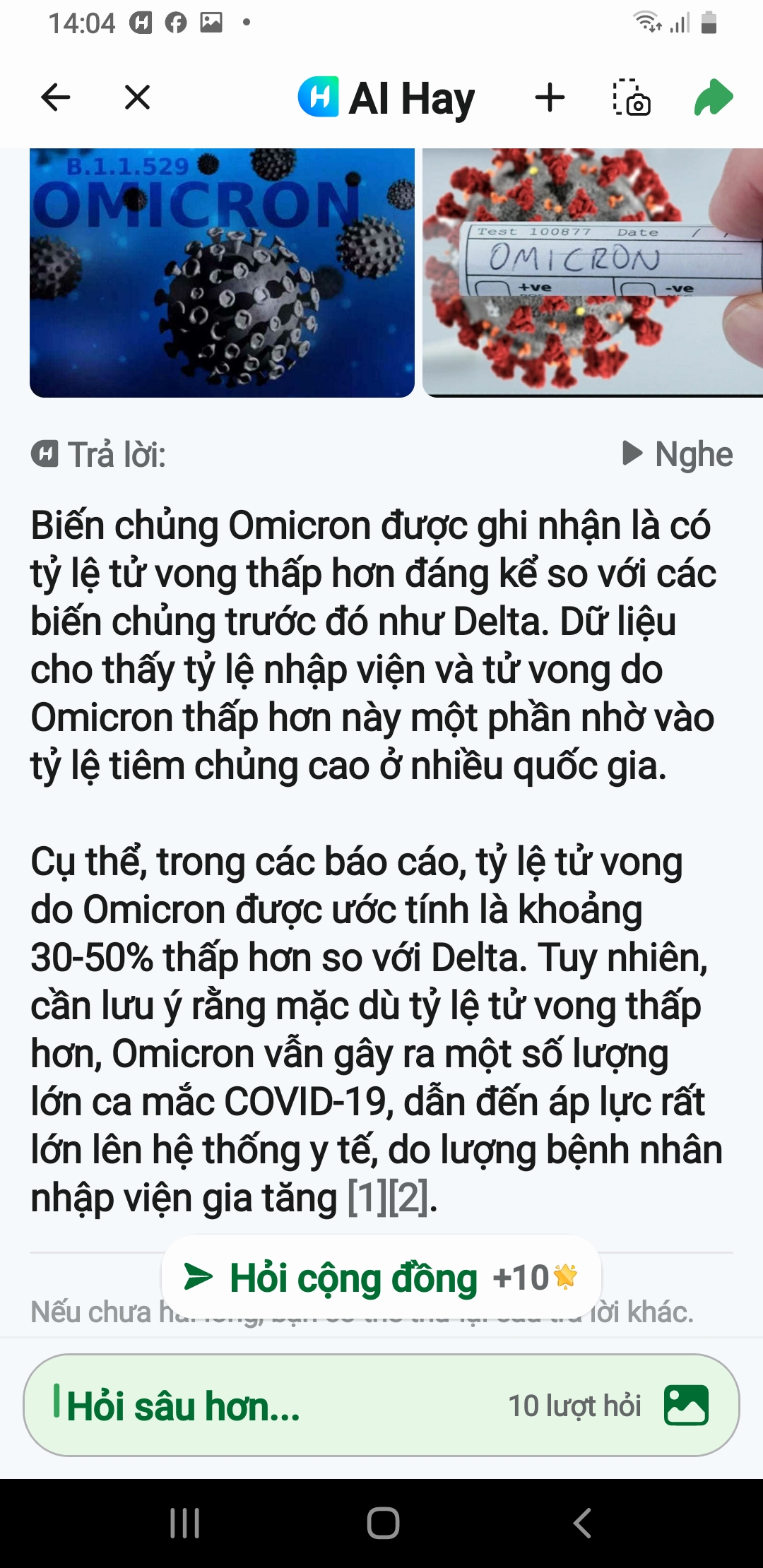Start a new question with plus icon

[550, 97]
